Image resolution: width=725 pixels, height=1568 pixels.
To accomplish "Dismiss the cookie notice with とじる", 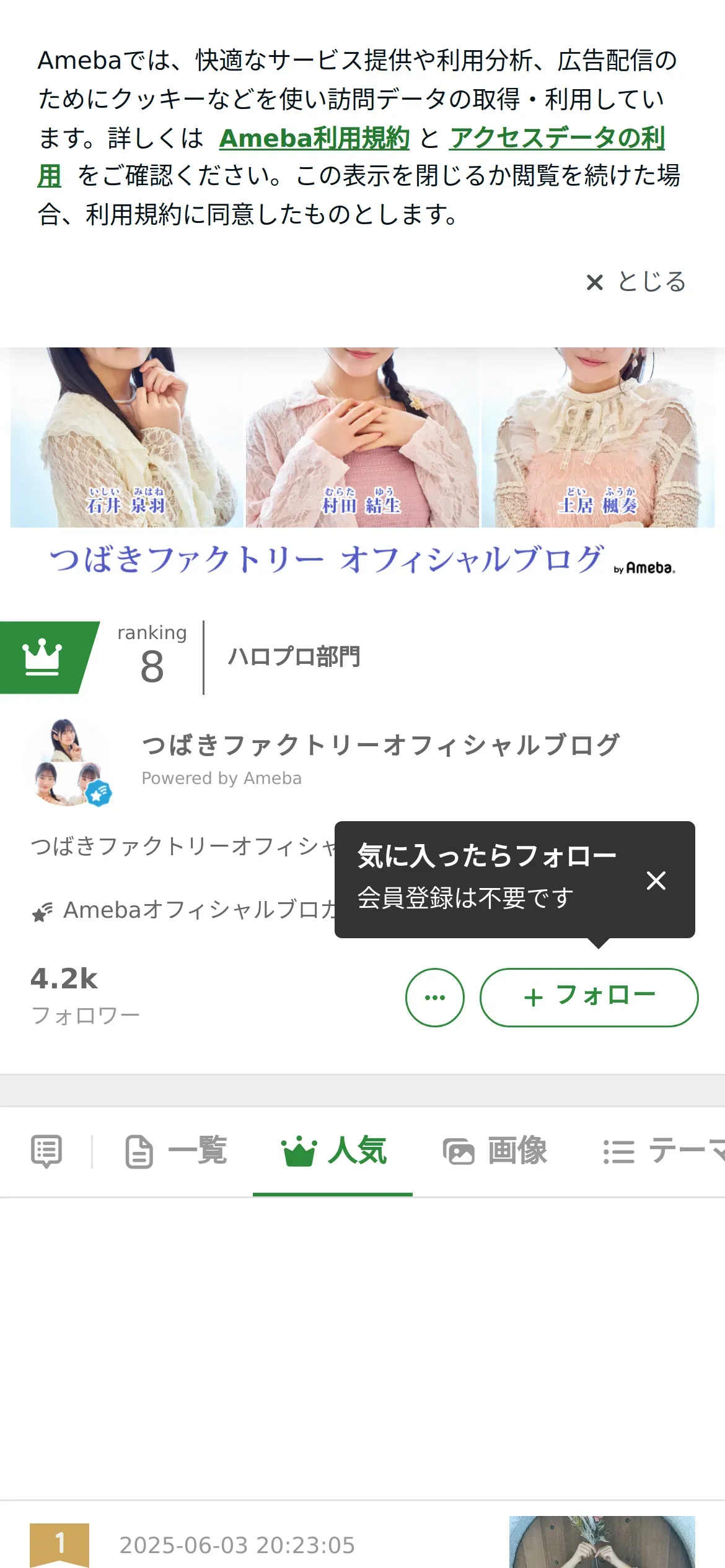I will (x=636, y=282).
